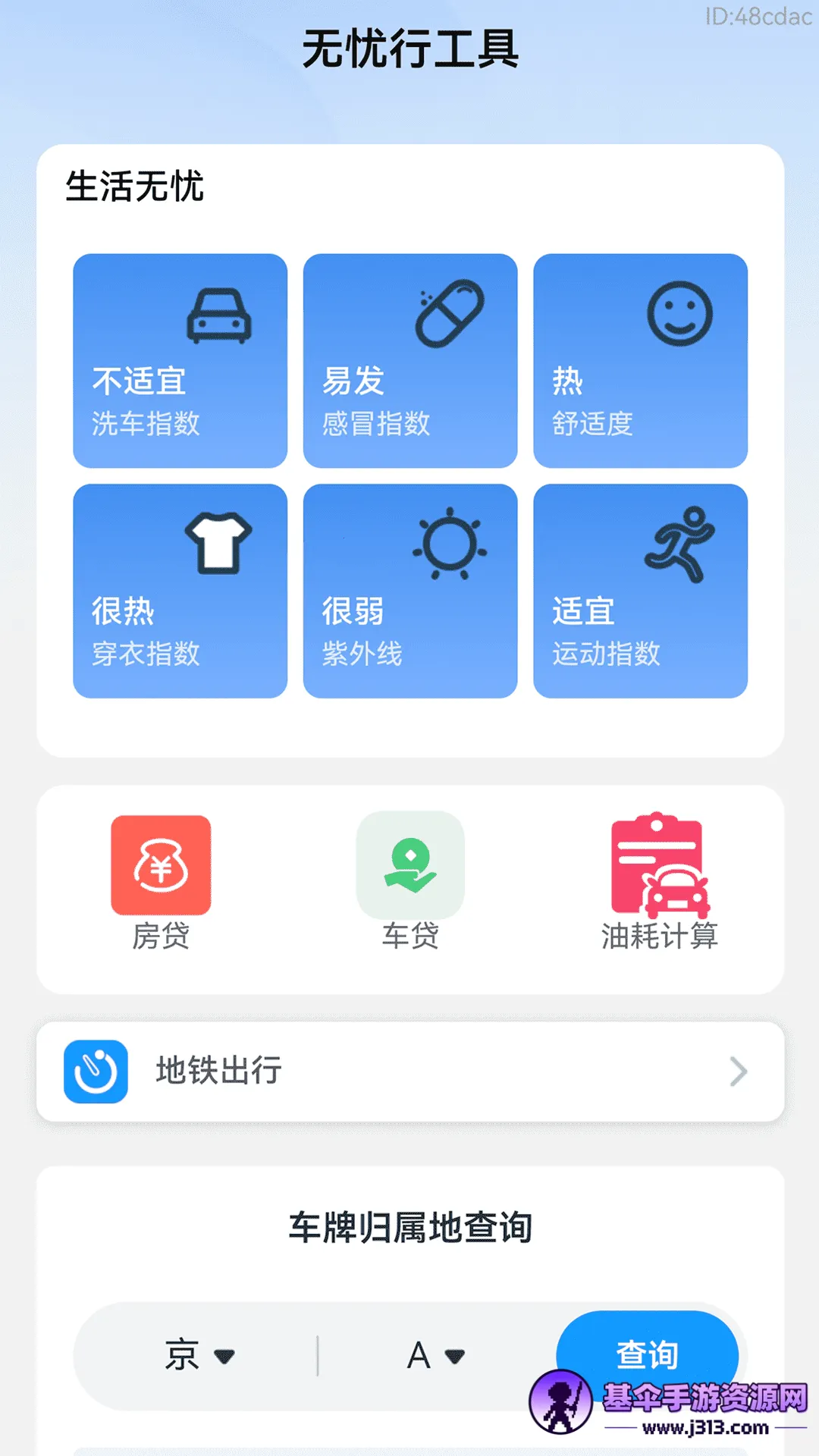Screen dimensions: 819x1456
Task: Open 油耗计算 fuel consumption calculator
Action: 659,883
